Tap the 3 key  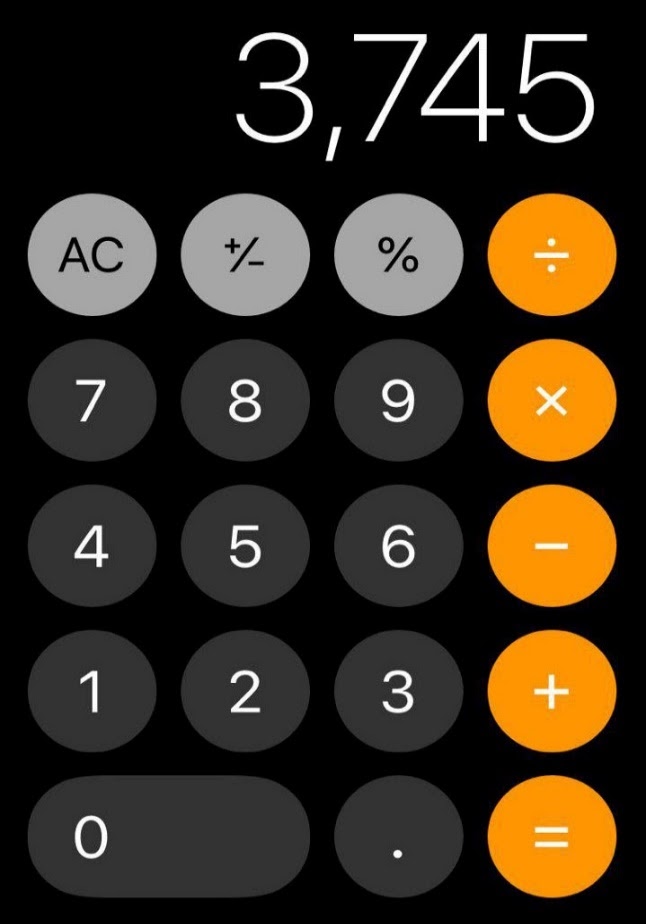click(398, 693)
